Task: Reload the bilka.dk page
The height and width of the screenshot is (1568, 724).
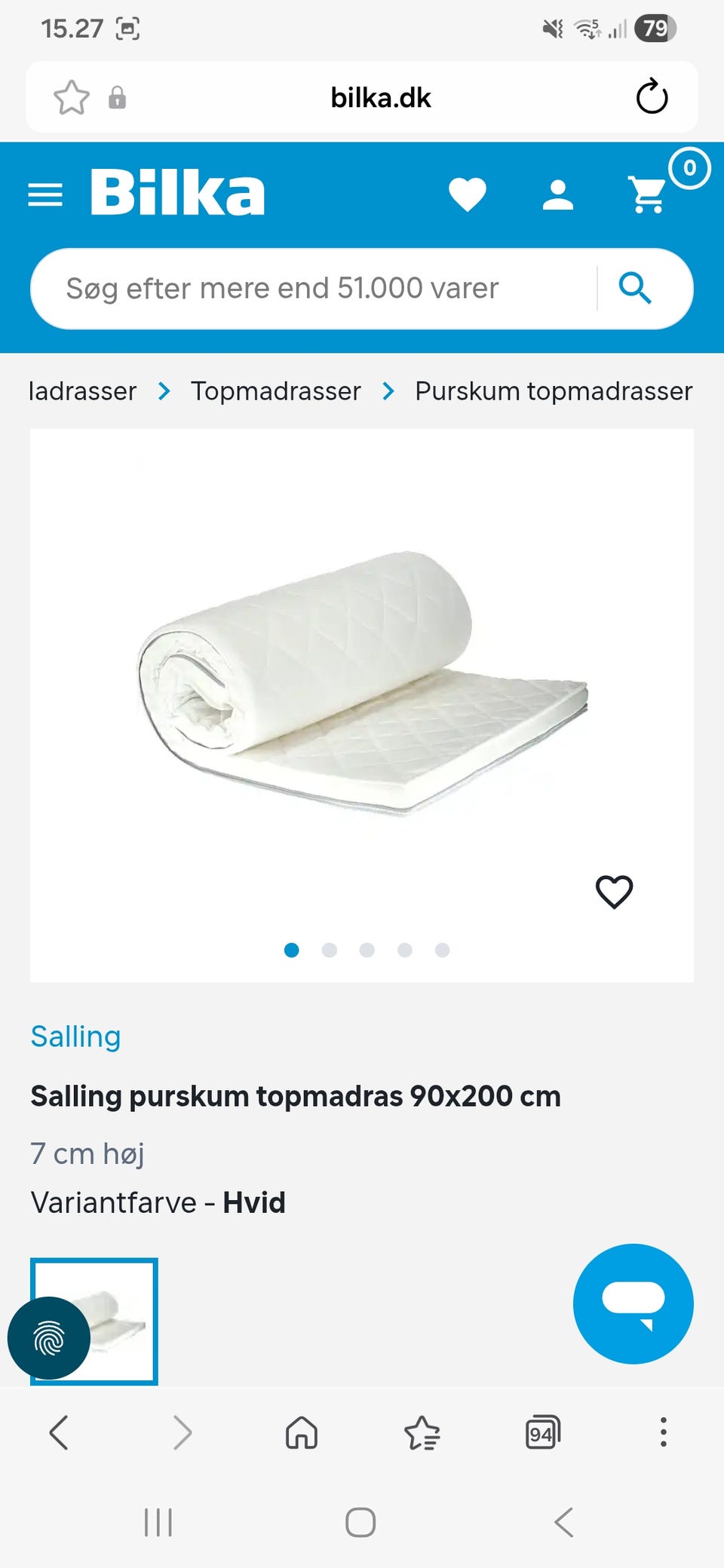Action: tap(652, 97)
